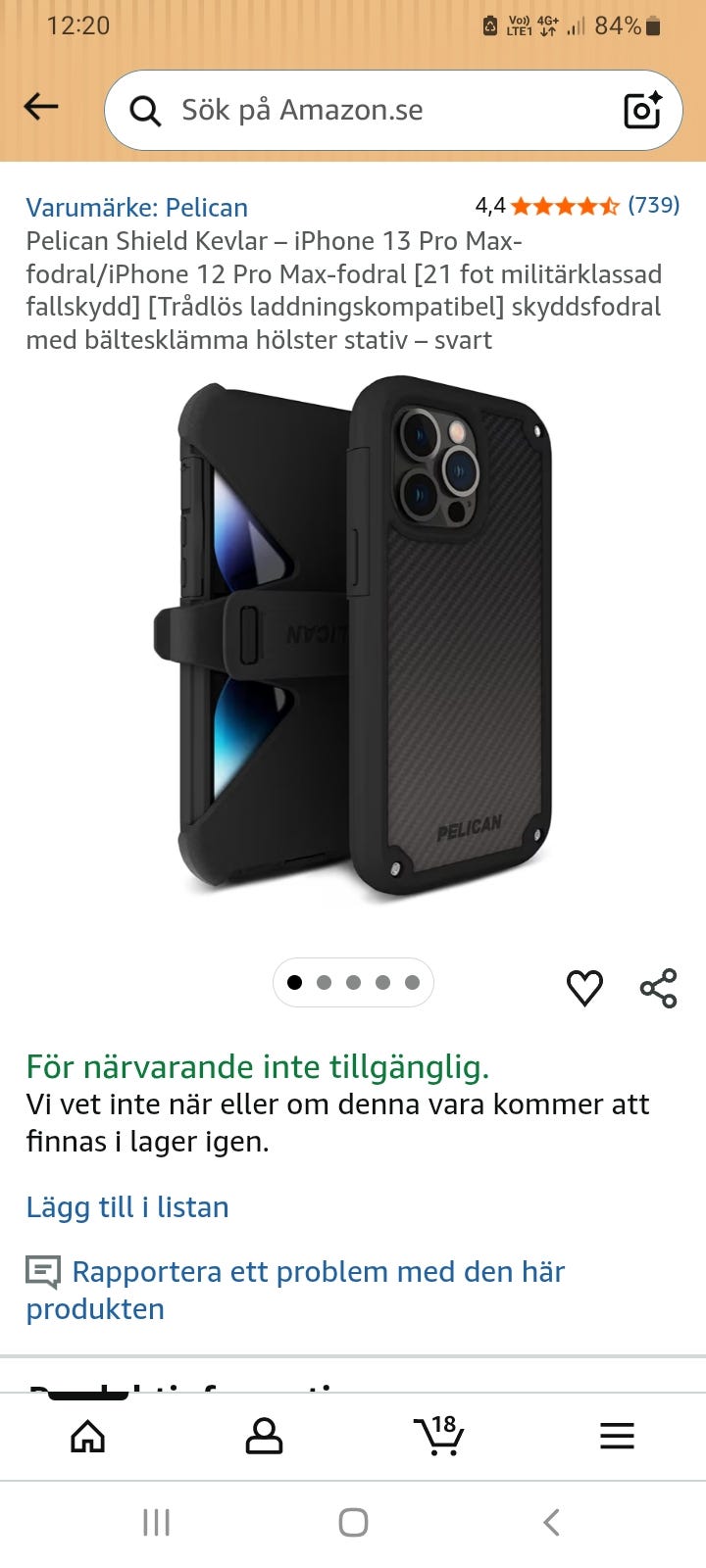
Task: Tap the system home button
Action: click(x=353, y=1522)
